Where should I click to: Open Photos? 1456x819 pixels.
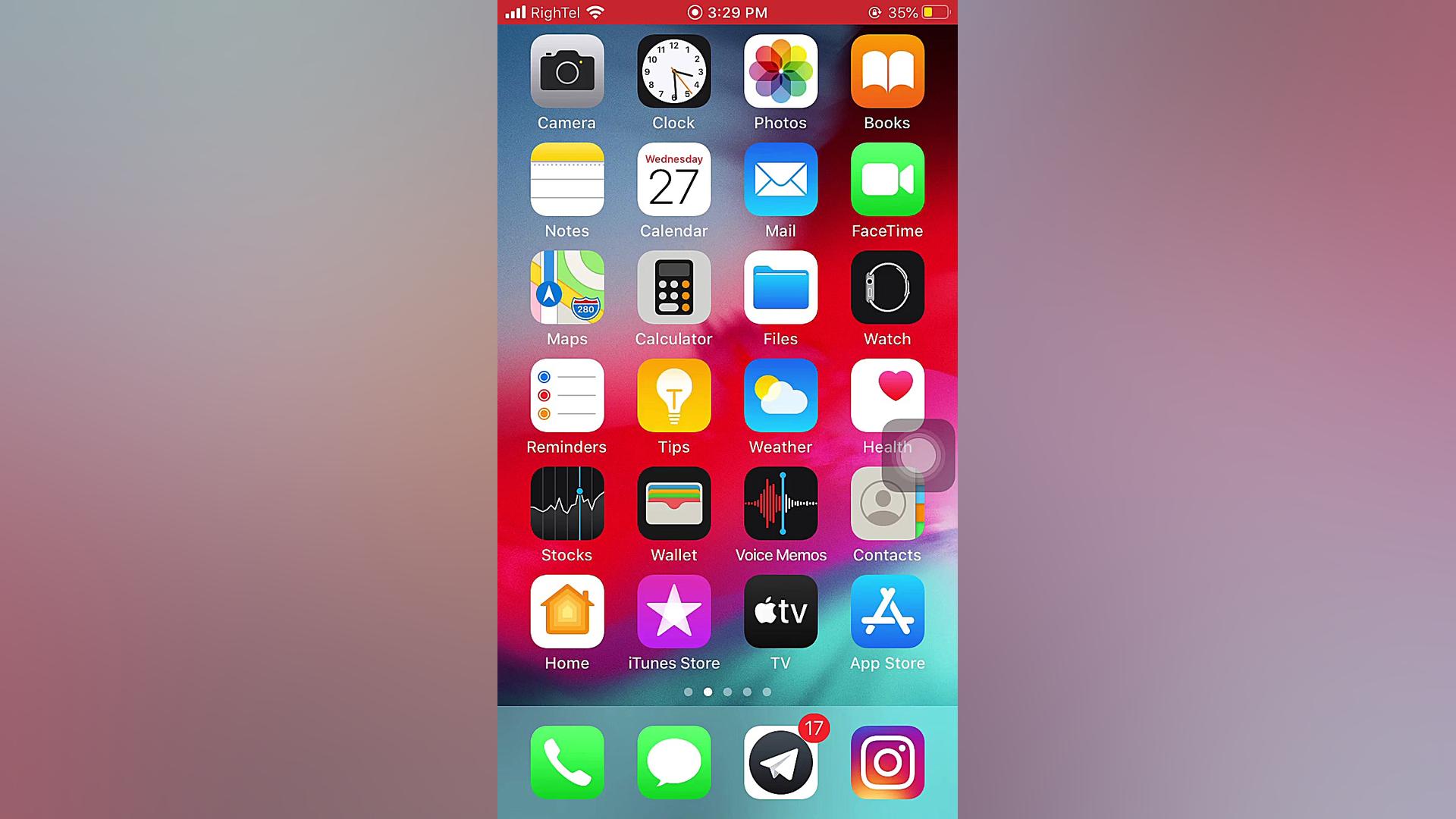(x=780, y=71)
